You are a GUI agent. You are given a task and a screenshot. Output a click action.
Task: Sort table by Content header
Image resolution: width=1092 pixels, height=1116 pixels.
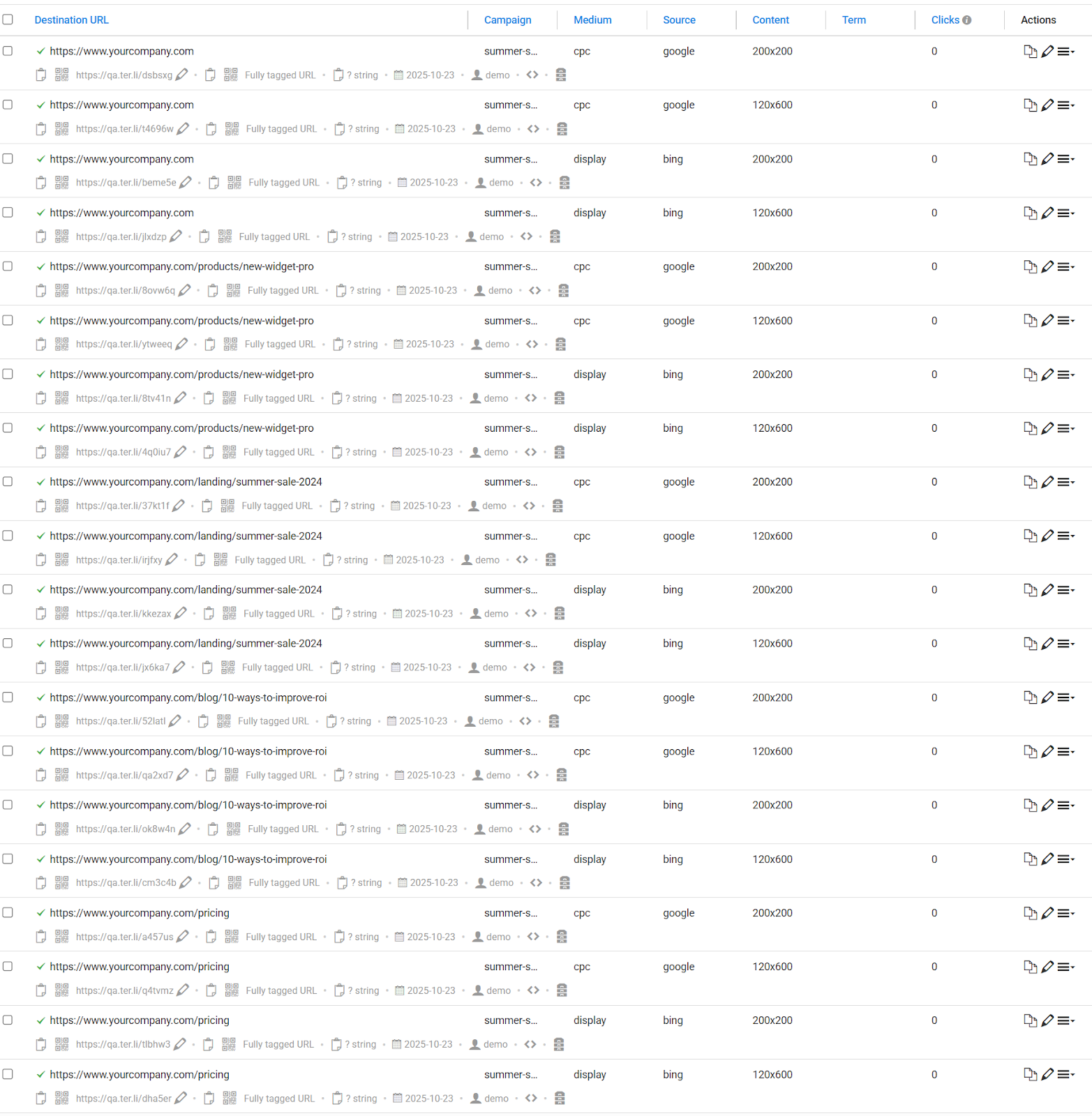tap(770, 20)
